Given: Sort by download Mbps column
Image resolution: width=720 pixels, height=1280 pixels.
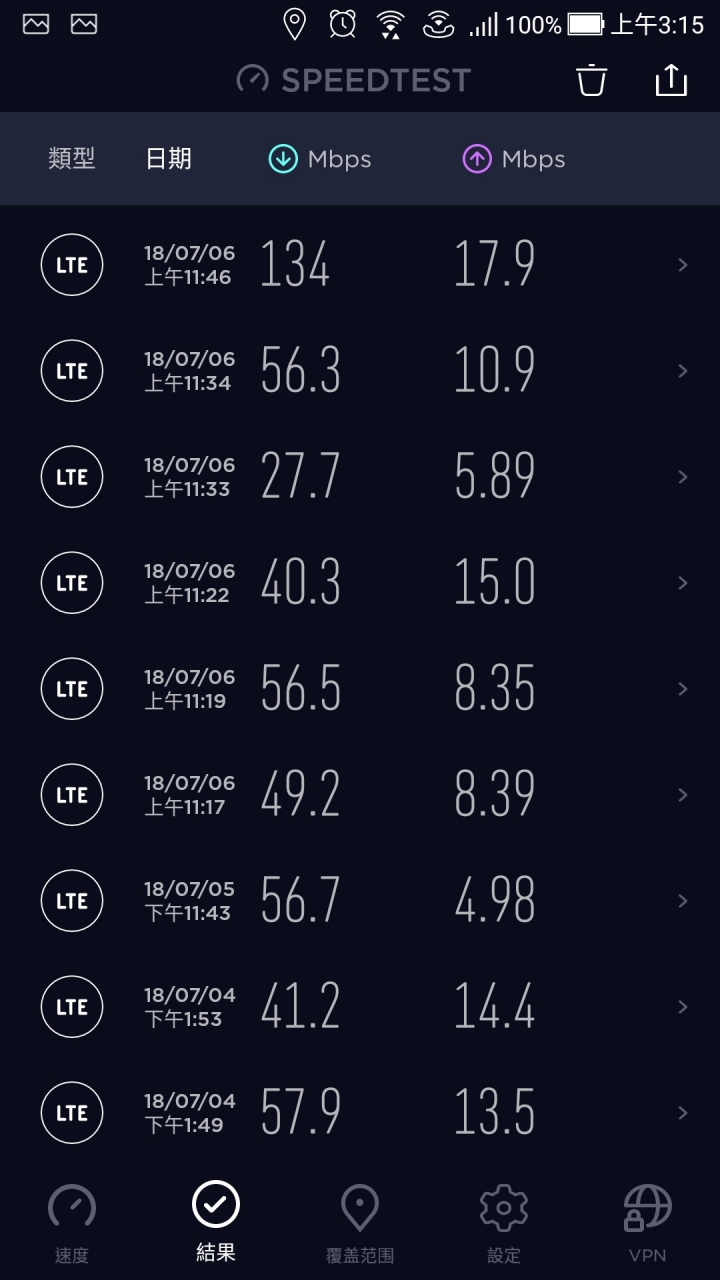Looking at the screenshot, I should pos(320,159).
